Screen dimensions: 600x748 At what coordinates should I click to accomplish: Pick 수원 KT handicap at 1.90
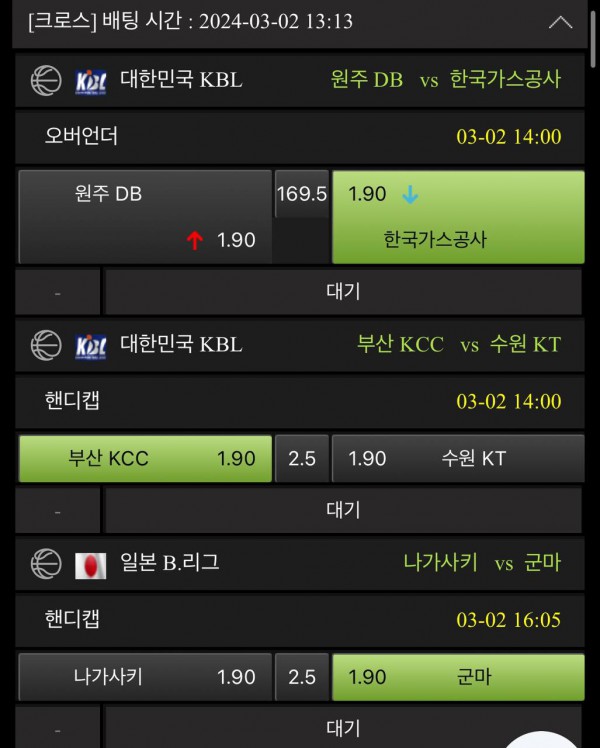(x=458, y=459)
